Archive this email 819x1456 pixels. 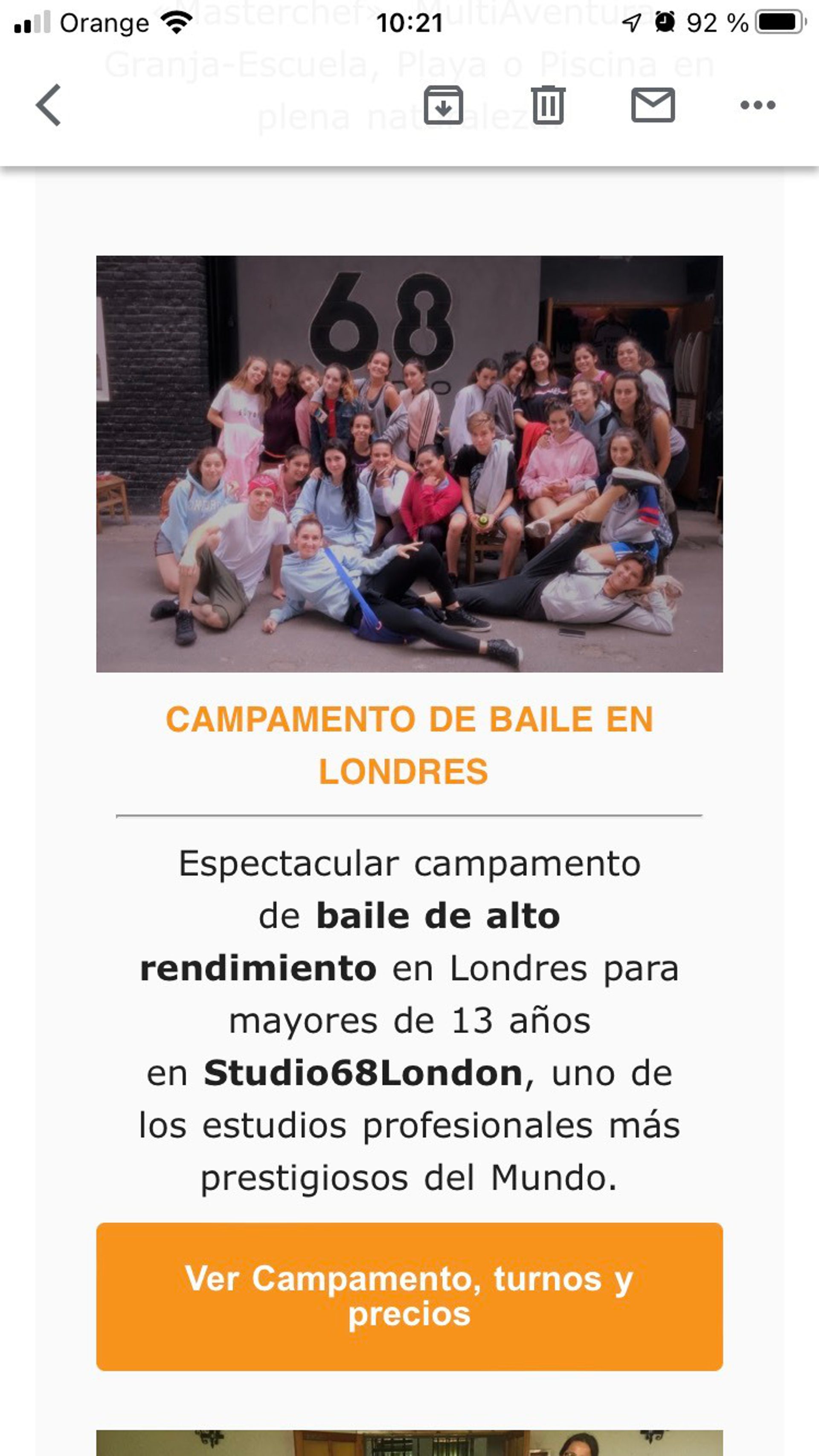(444, 105)
